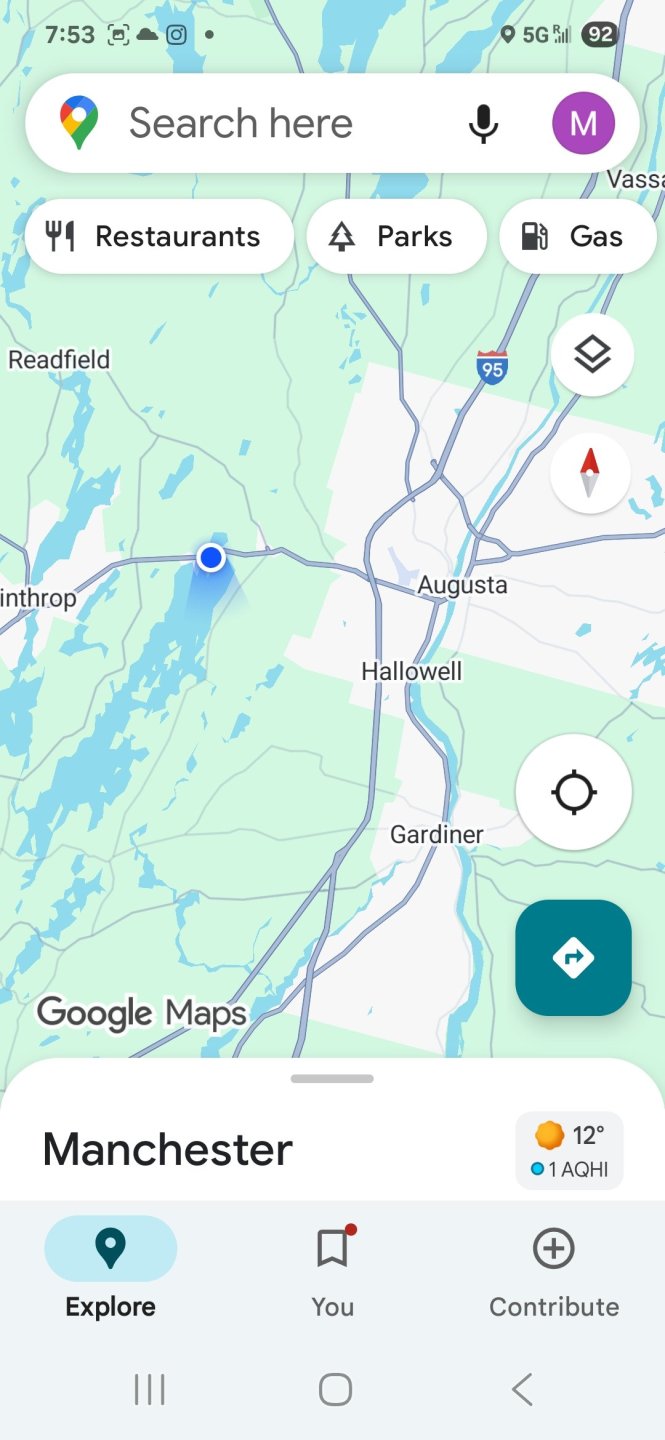Center the map on my location
The image size is (665, 1440).
tap(574, 793)
